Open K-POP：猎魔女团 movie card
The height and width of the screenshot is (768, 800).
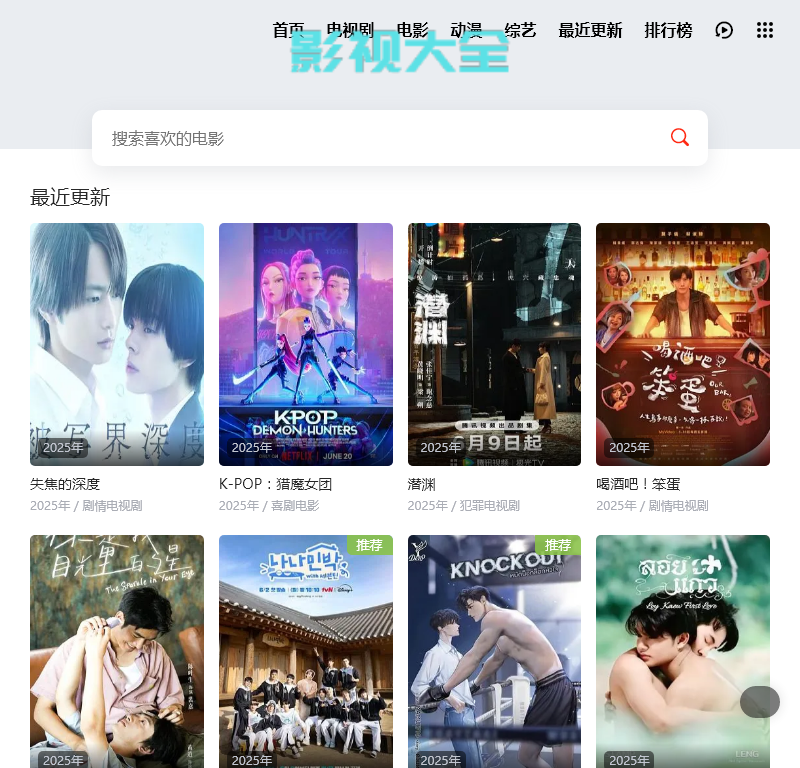[306, 344]
